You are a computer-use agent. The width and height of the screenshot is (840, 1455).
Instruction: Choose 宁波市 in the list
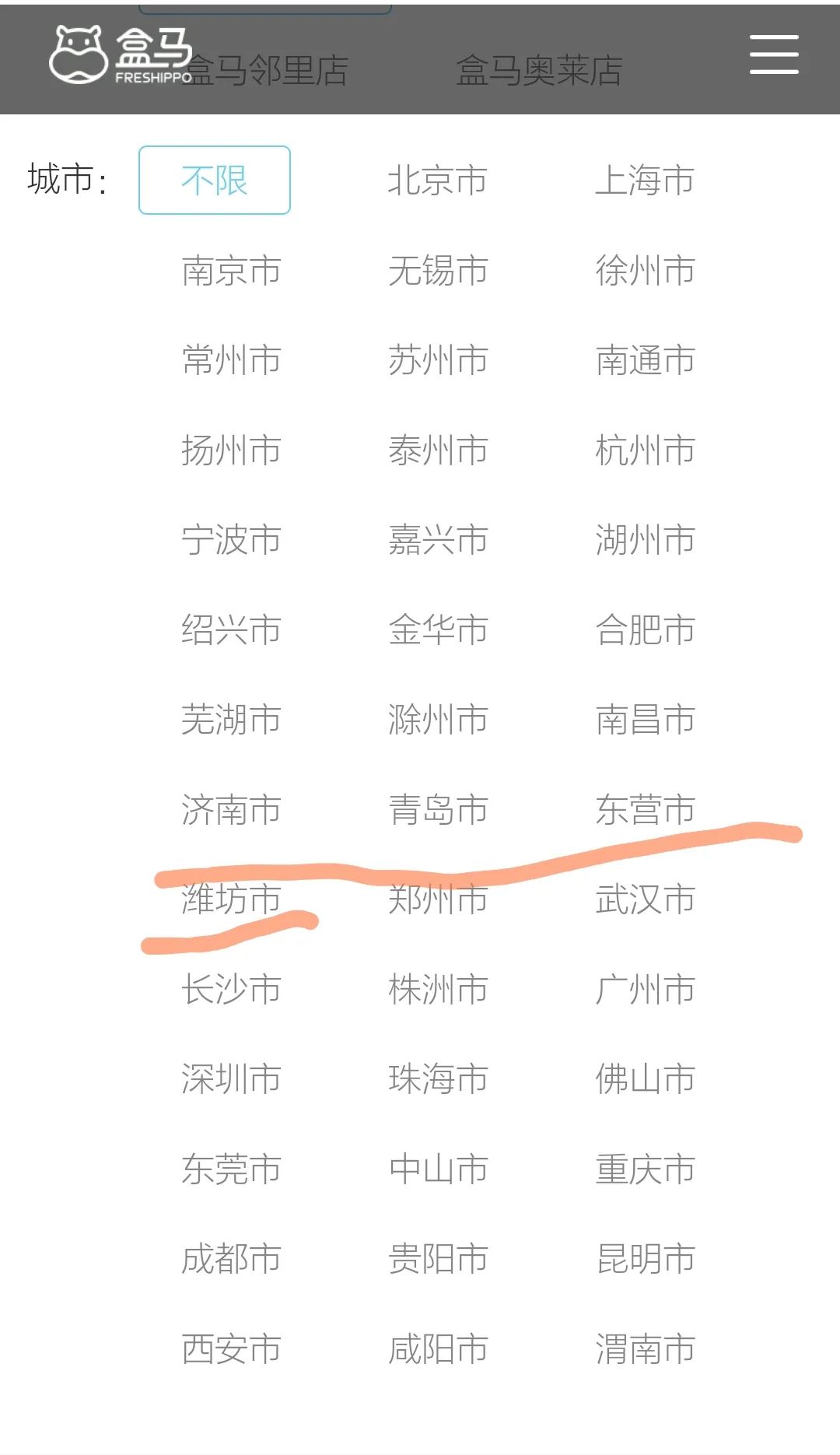coord(231,540)
